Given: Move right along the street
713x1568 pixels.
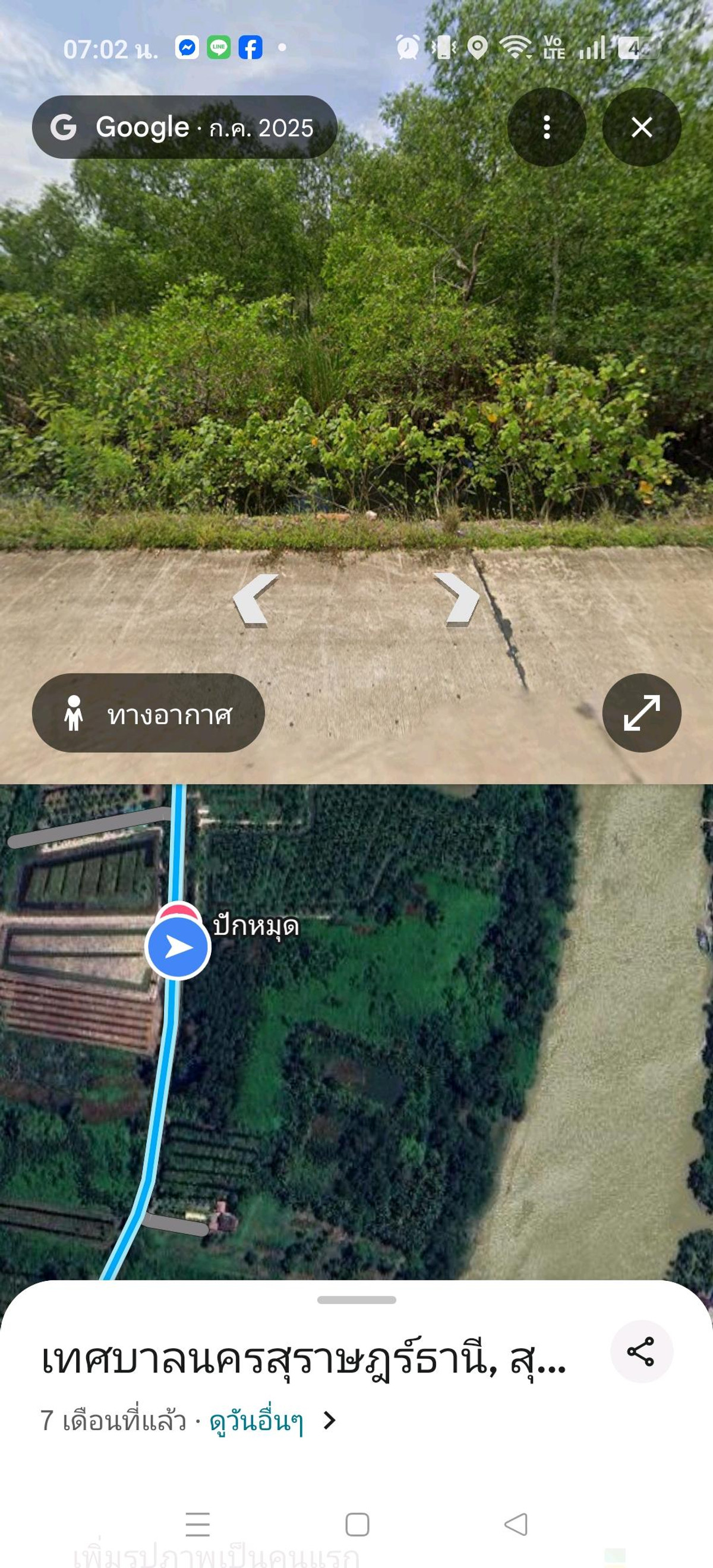Looking at the screenshot, I should (x=458, y=599).
